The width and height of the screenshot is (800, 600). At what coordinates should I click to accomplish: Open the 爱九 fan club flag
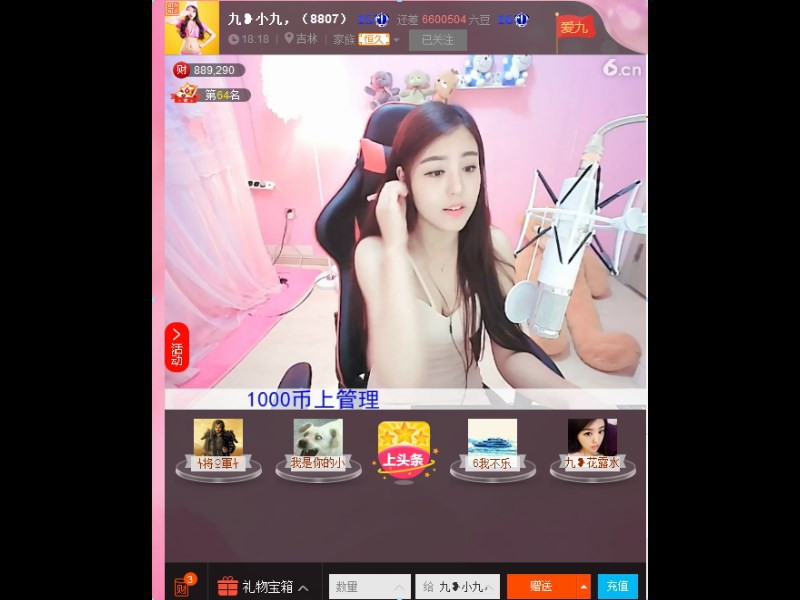click(574, 27)
